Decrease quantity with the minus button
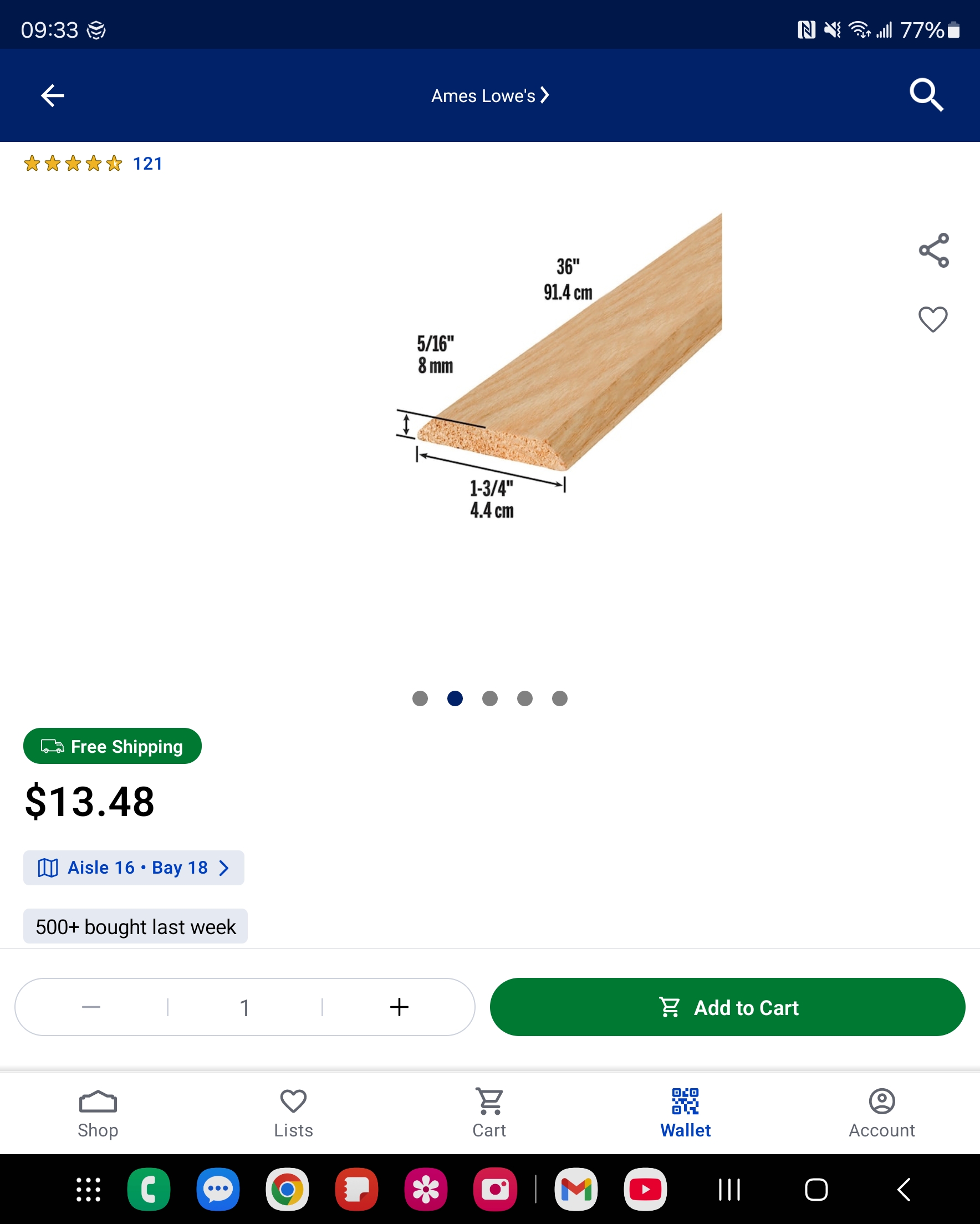 (x=91, y=1007)
